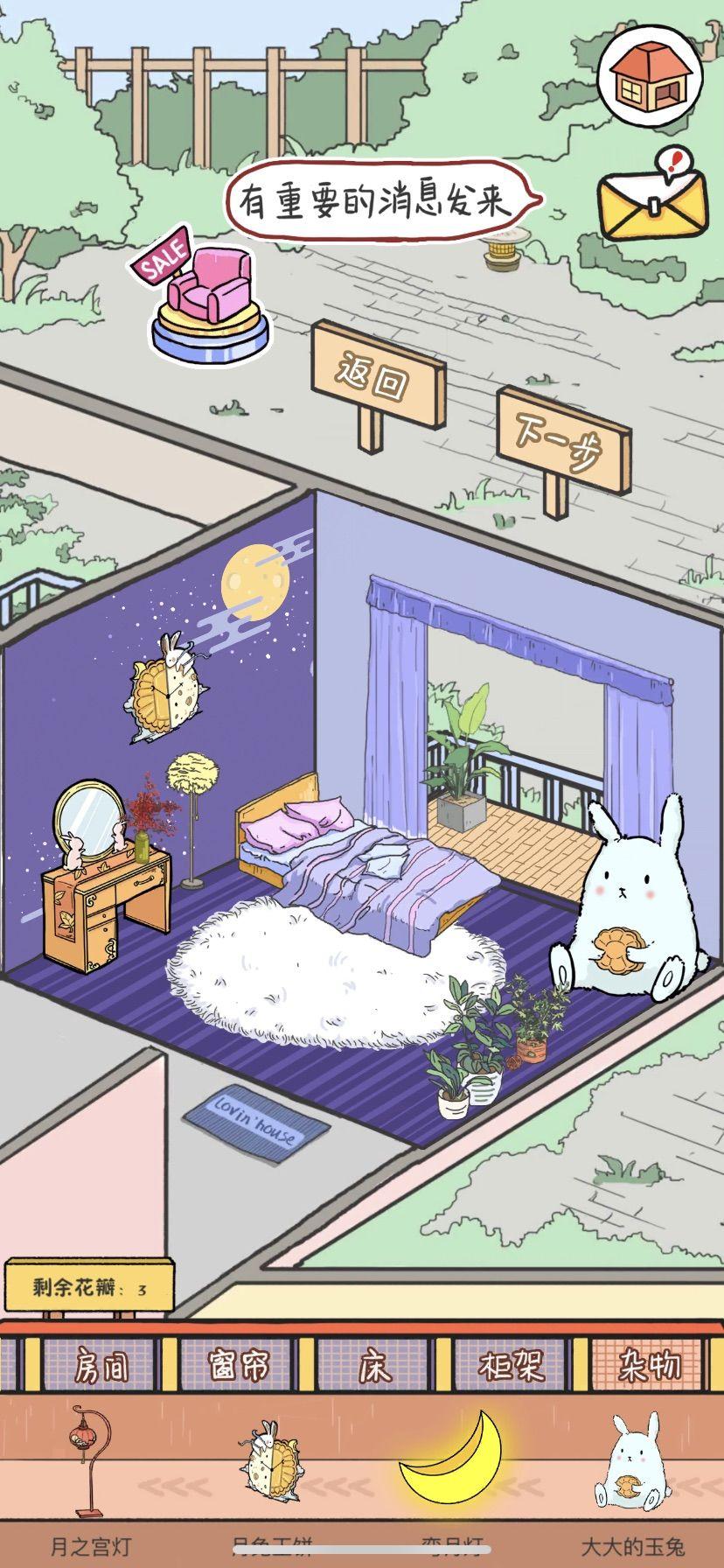Tap the 返回 signpost to go back
The width and height of the screenshot is (724, 1568).
[x=378, y=374]
